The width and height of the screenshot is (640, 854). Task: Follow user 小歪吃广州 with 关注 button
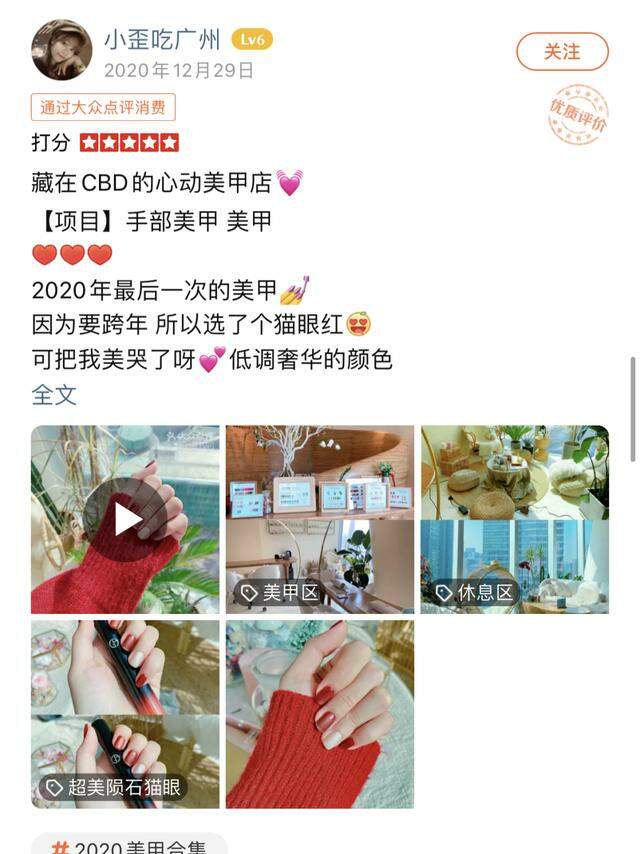point(562,51)
